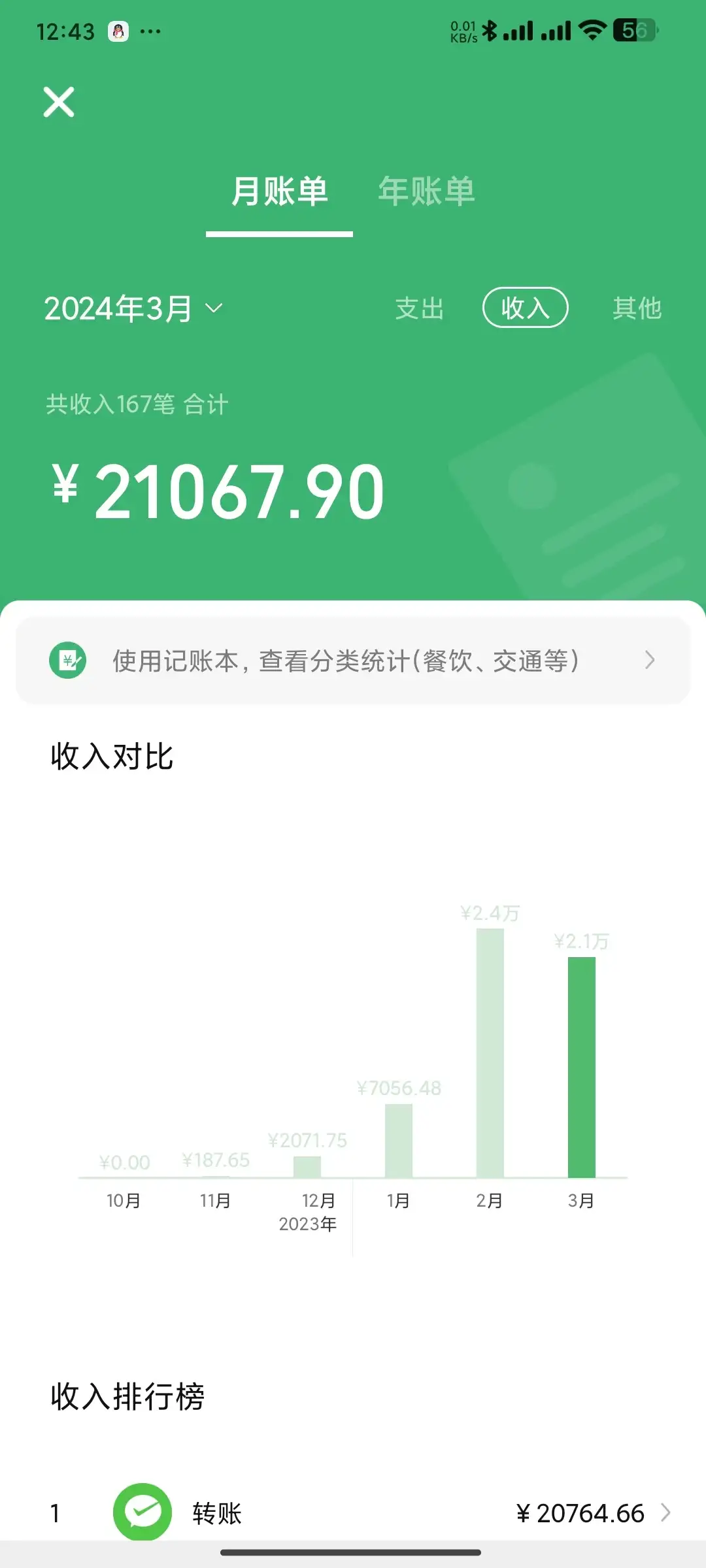Tap the QQ penguin icon in status bar

pyautogui.click(x=118, y=30)
